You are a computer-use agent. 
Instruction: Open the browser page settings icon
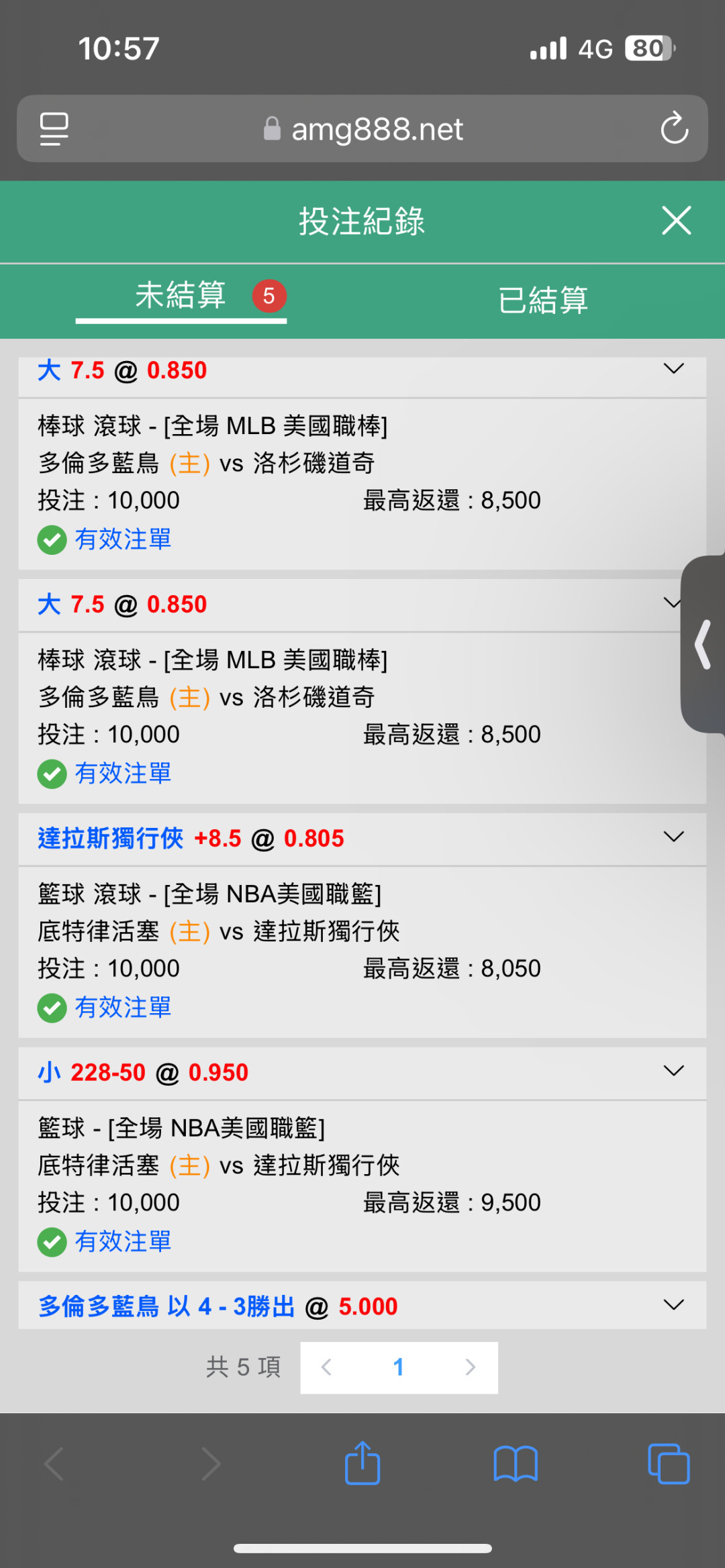(x=54, y=128)
